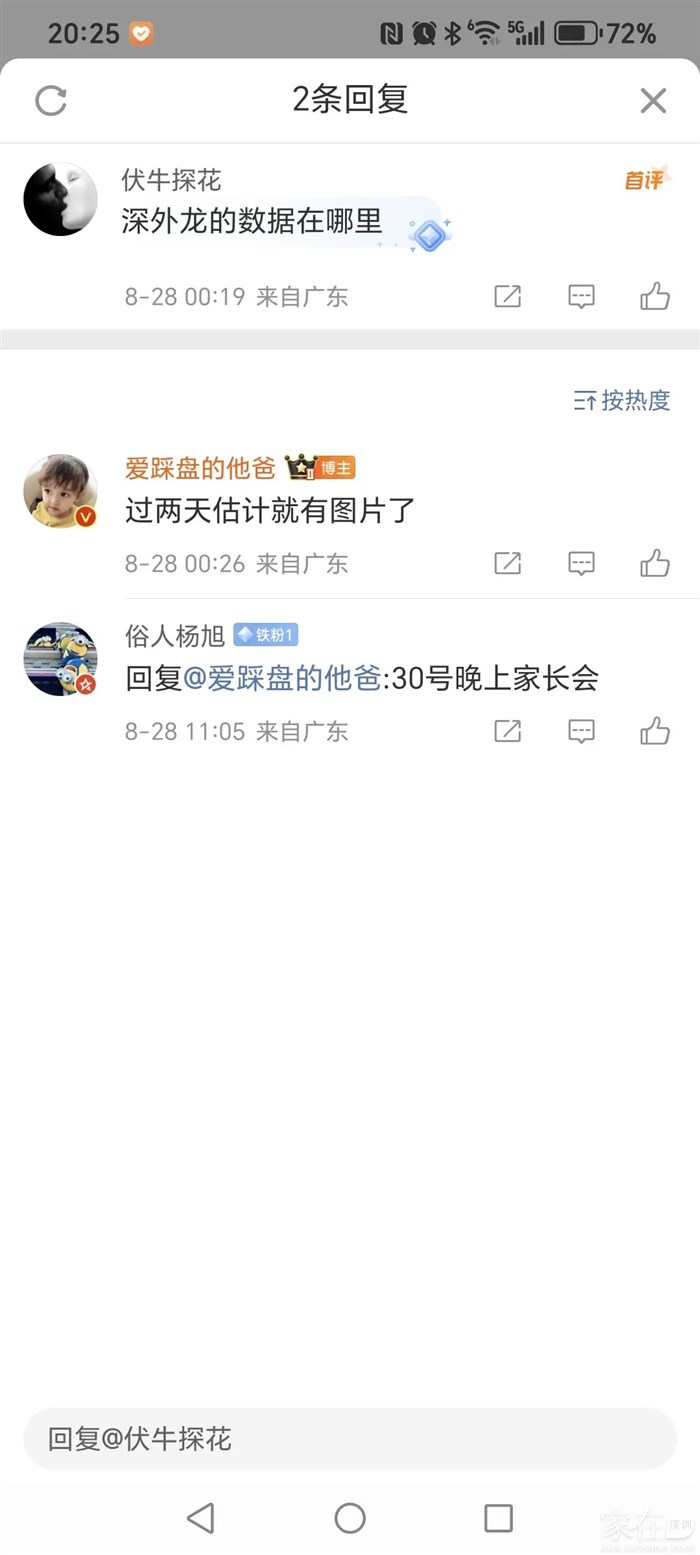Open the @爱踩盘的他爸 mention link
The width and height of the screenshot is (700, 1555).
282,679
